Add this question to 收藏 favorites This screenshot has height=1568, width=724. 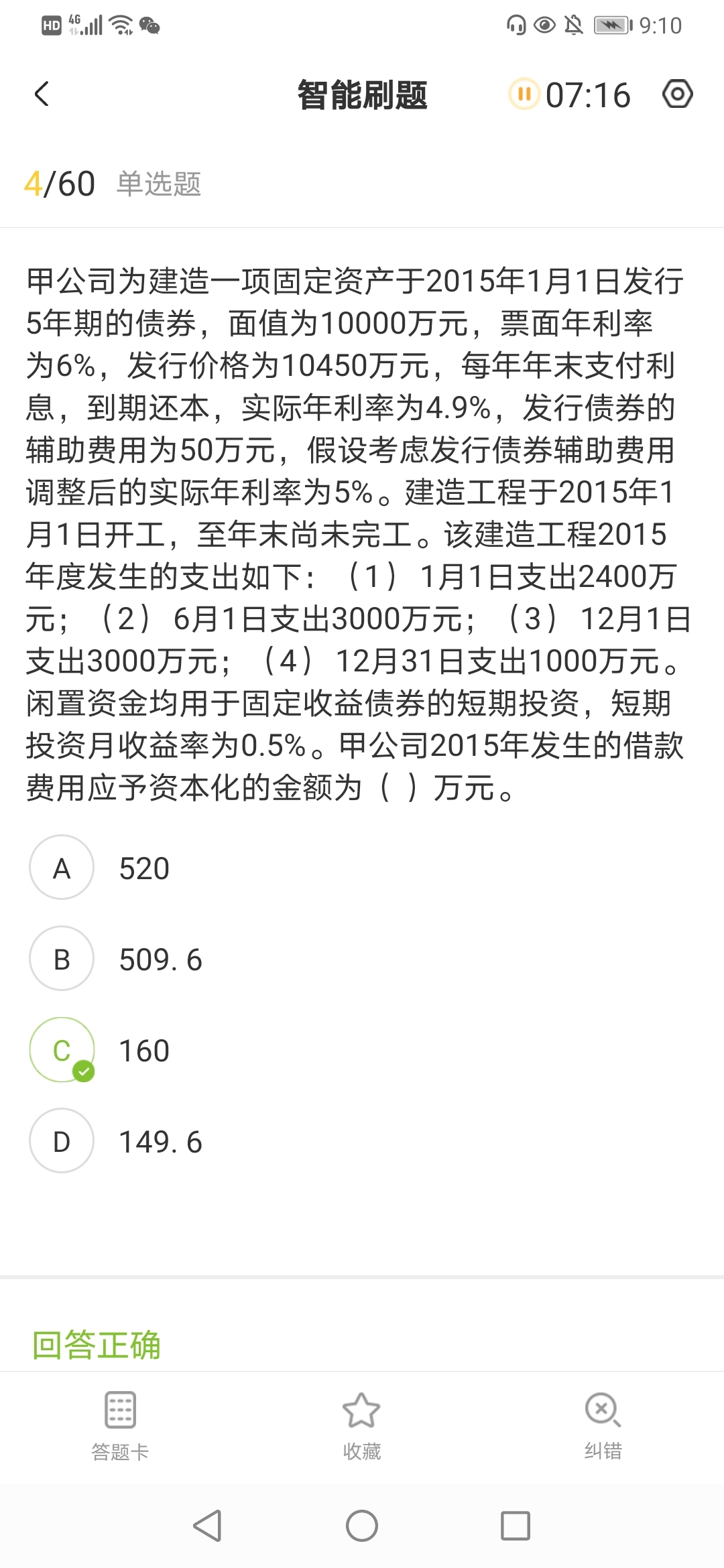[361, 1422]
